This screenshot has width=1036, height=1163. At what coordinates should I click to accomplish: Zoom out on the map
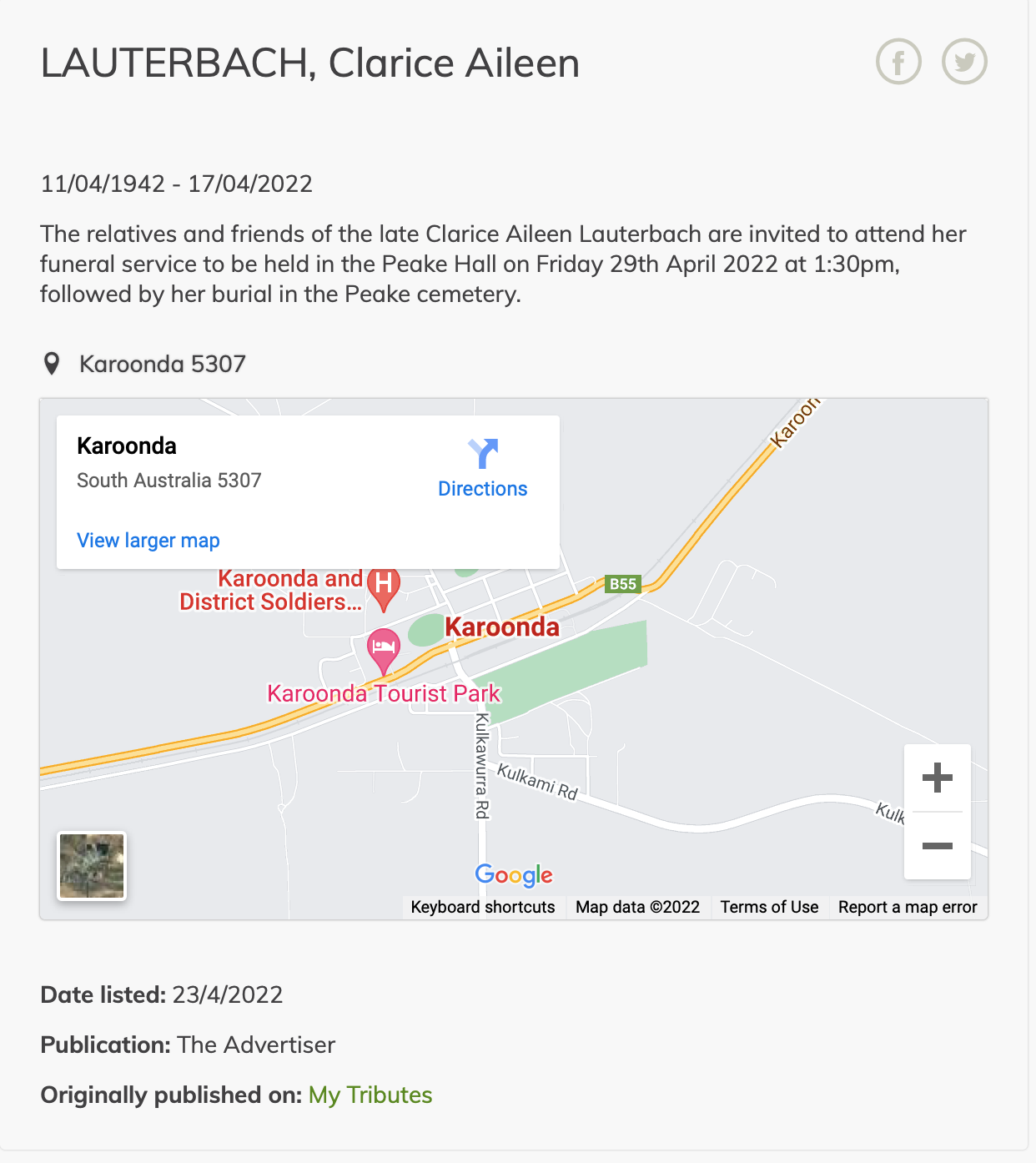(938, 846)
